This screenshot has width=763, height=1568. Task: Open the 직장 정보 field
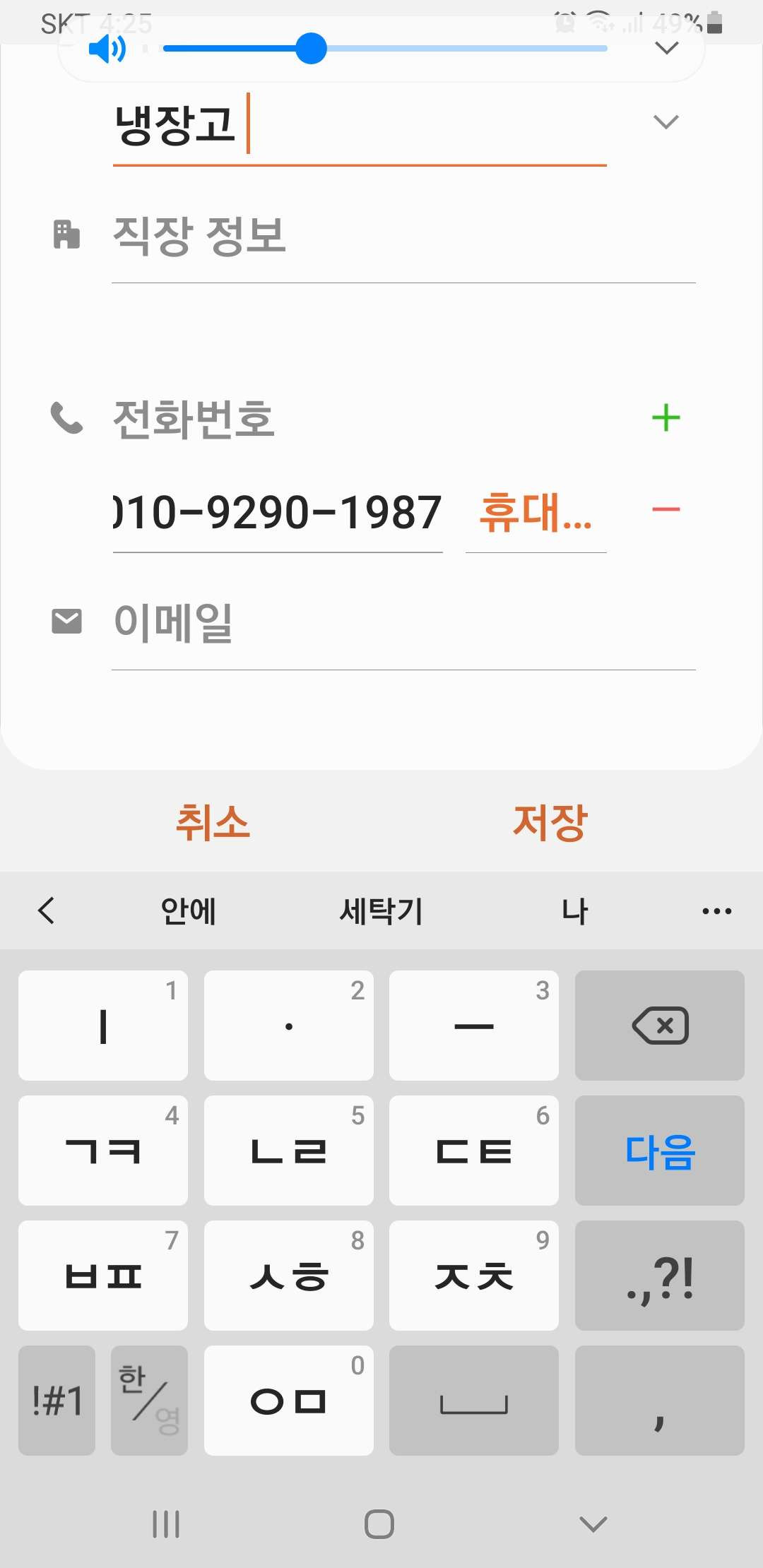[403, 237]
